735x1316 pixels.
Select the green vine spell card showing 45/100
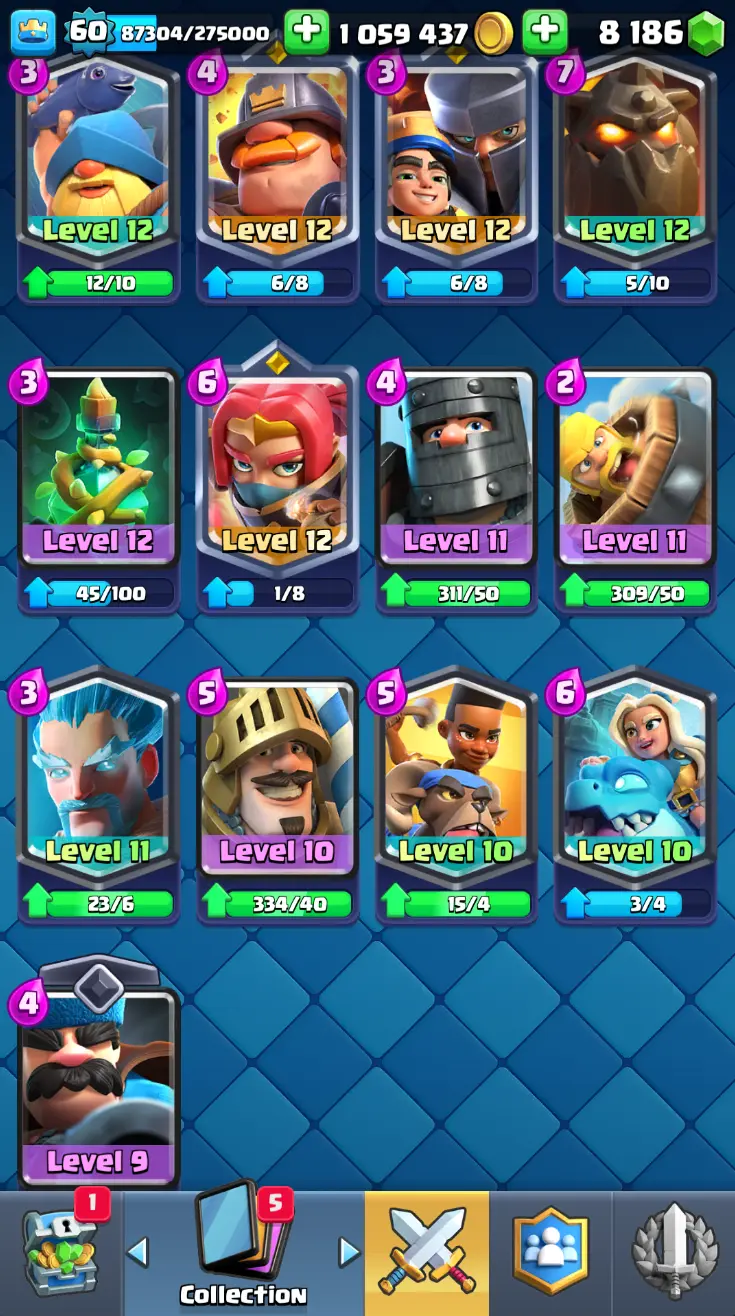(x=98, y=480)
